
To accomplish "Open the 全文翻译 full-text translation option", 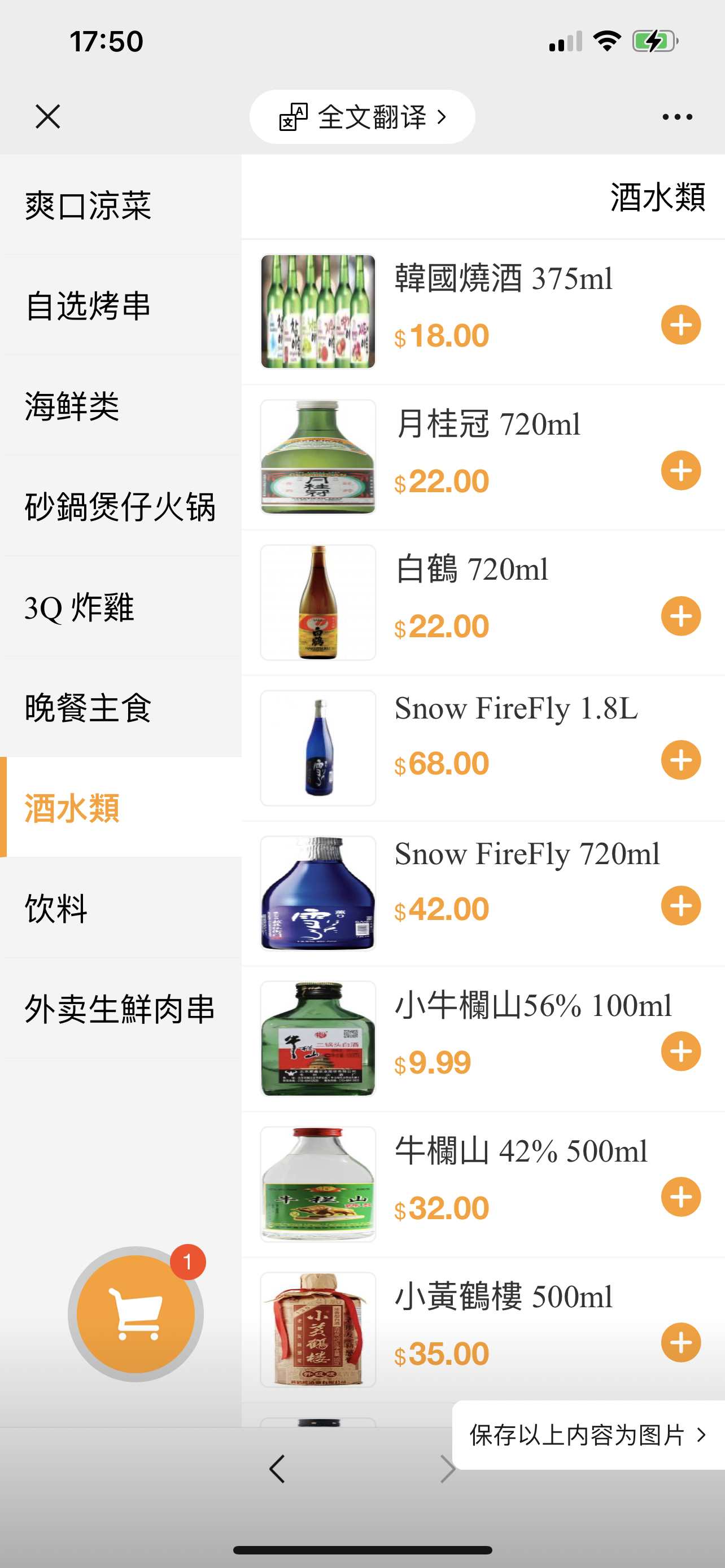I will point(362,117).
